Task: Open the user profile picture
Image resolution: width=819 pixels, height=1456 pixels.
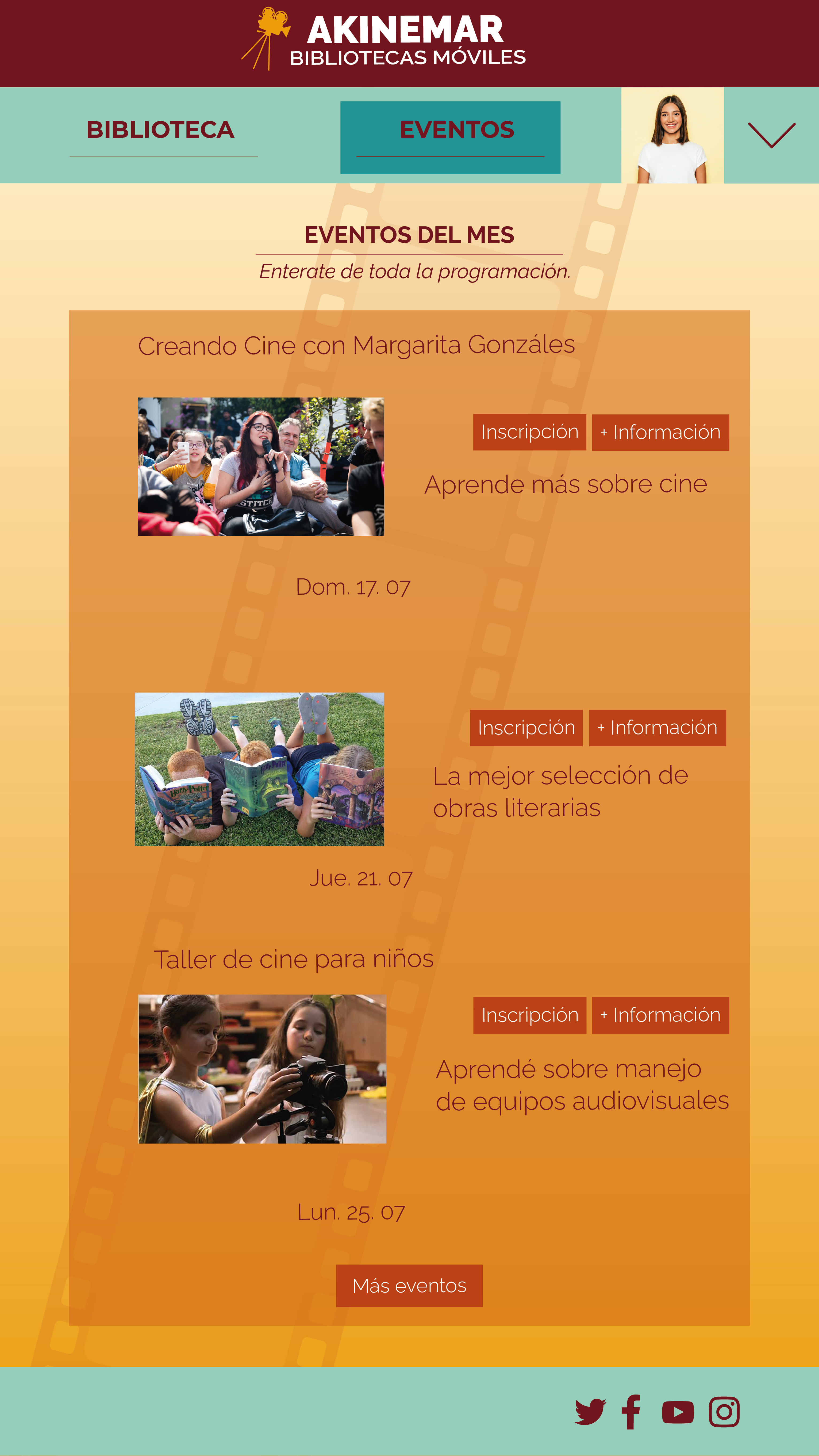Action: click(x=672, y=136)
